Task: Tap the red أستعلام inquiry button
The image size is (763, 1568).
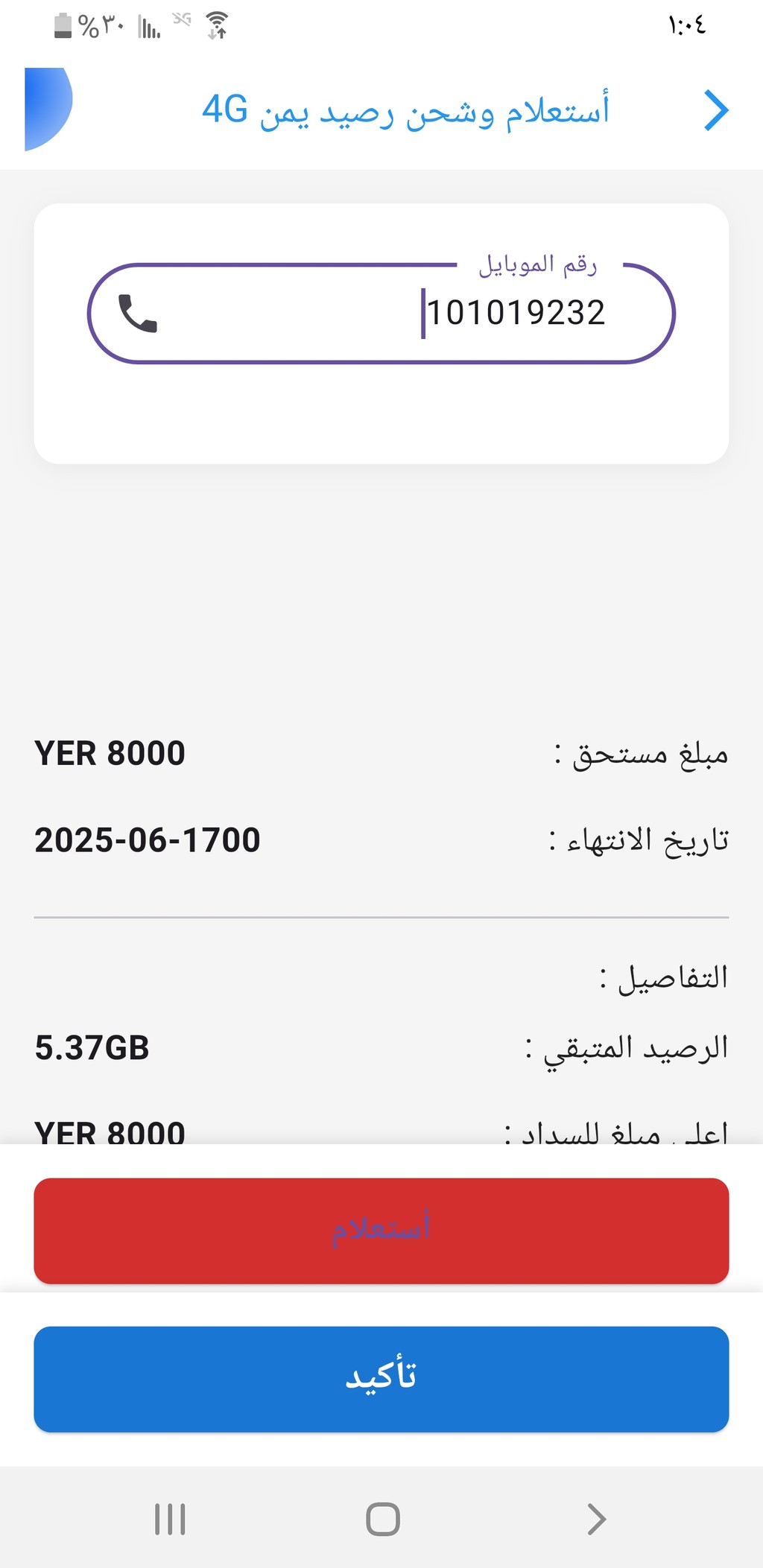Action: [x=381, y=1230]
